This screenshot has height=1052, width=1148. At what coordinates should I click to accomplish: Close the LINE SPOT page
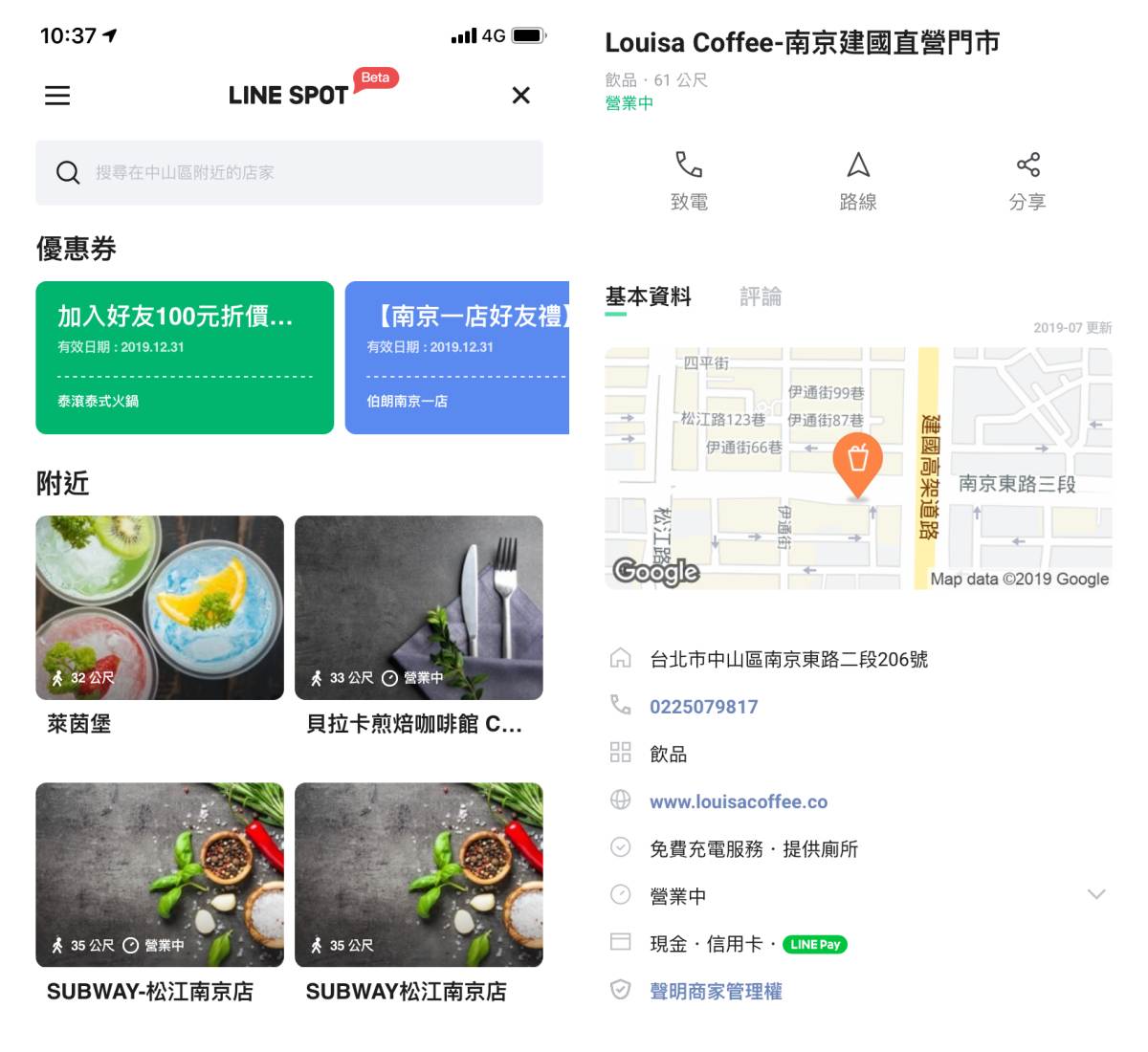coord(520,96)
